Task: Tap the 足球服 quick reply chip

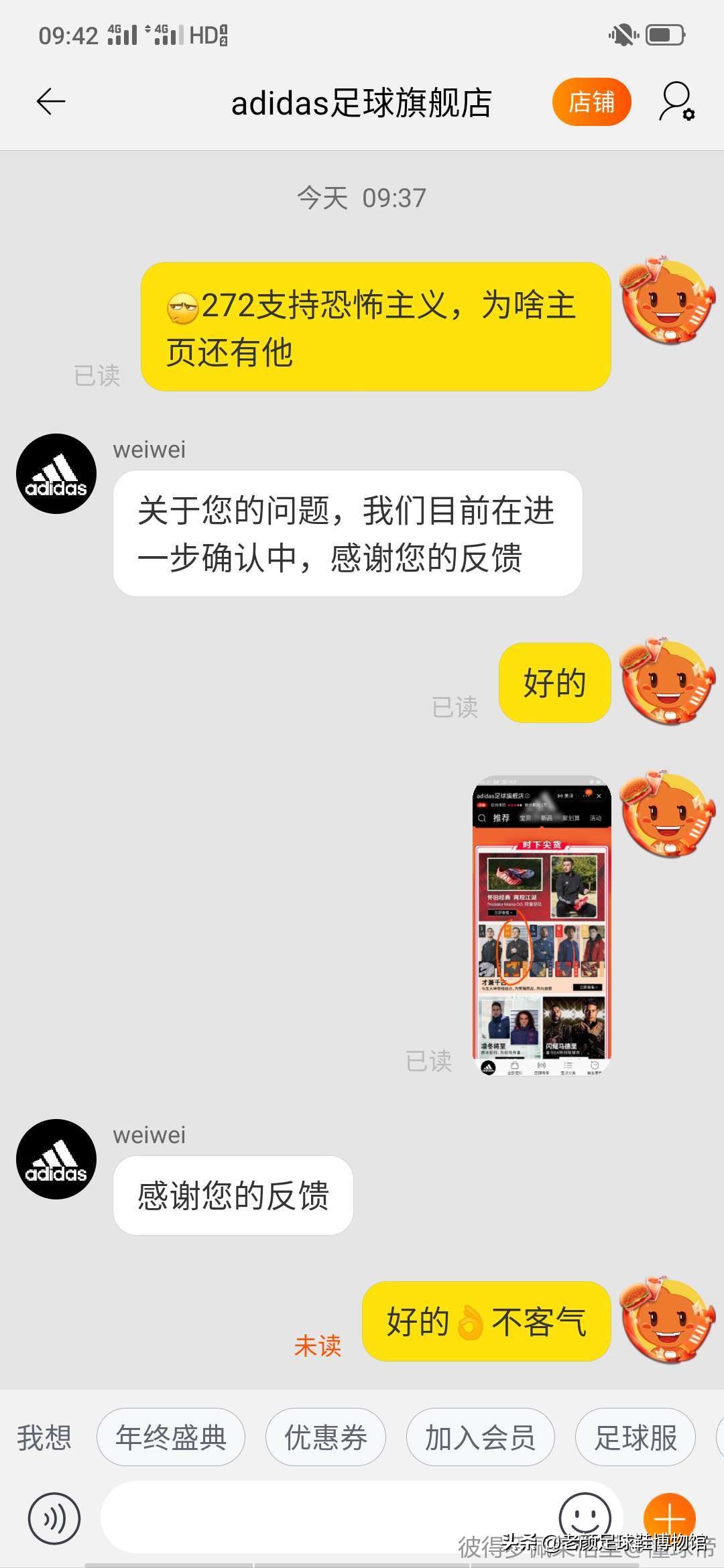Action: coord(634,1437)
